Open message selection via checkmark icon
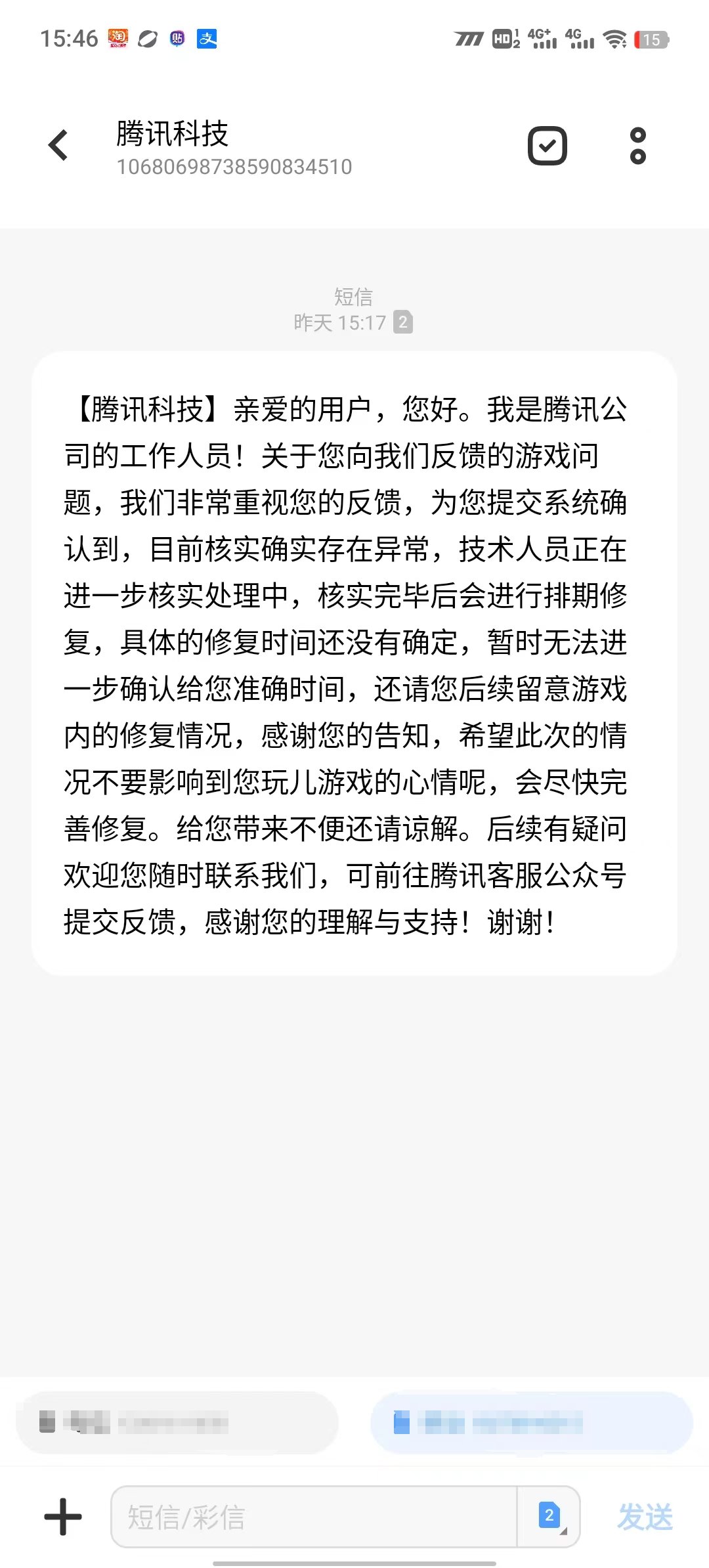709x1568 pixels. click(547, 144)
